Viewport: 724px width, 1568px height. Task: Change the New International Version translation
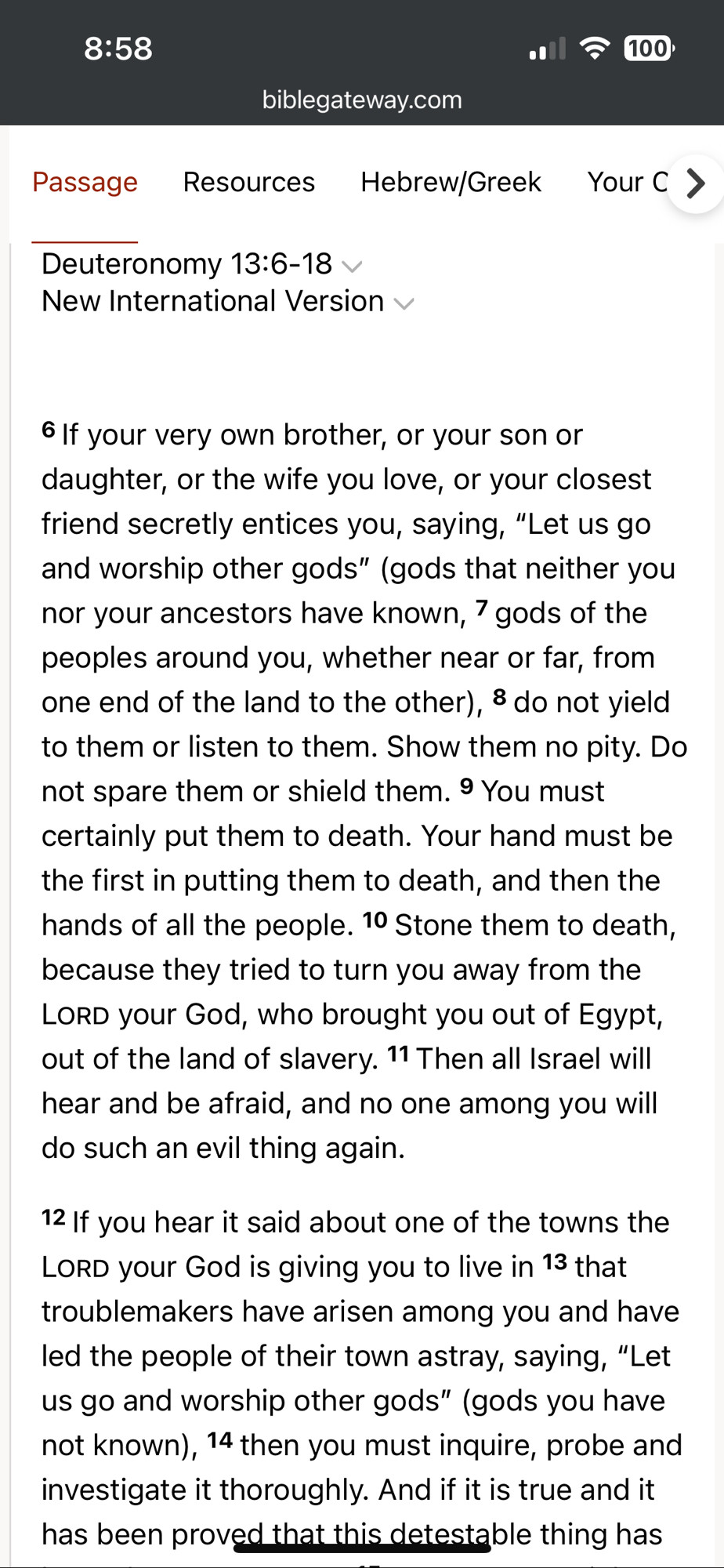click(227, 301)
